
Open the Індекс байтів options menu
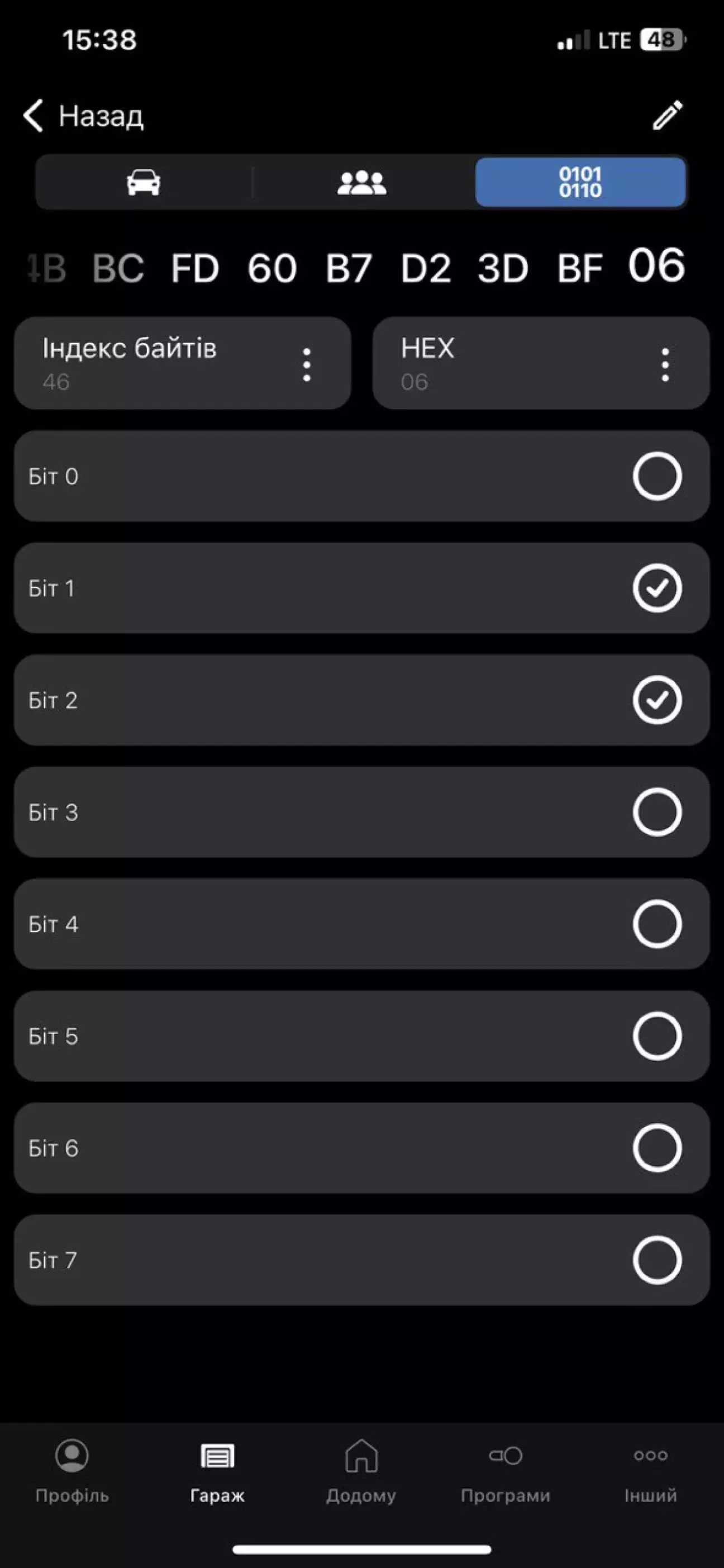pyautogui.click(x=307, y=364)
